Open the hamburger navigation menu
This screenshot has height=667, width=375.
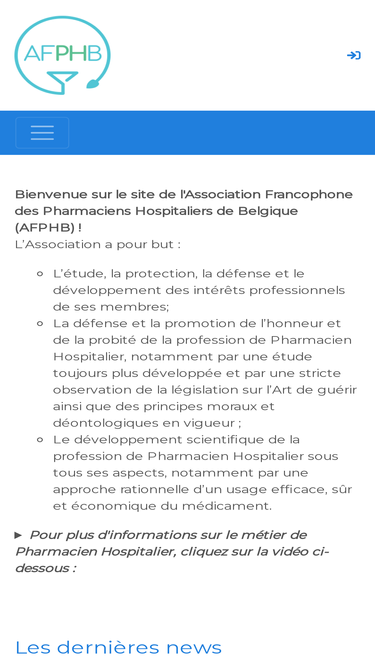click(x=42, y=133)
